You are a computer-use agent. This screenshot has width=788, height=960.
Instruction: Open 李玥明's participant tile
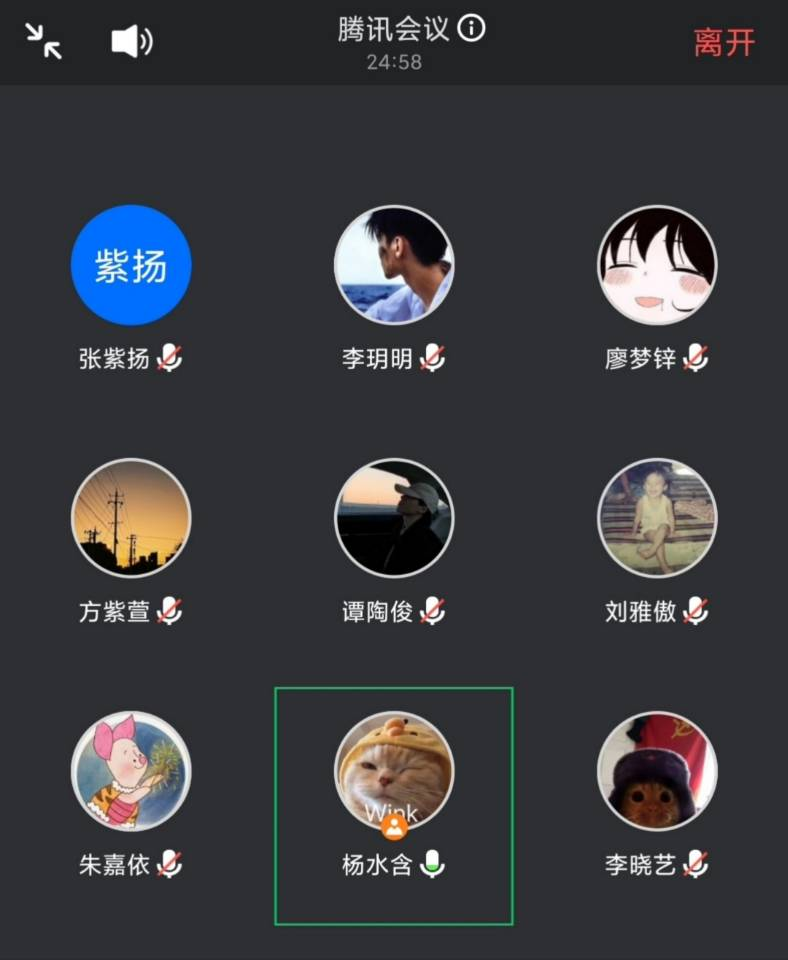click(394, 266)
